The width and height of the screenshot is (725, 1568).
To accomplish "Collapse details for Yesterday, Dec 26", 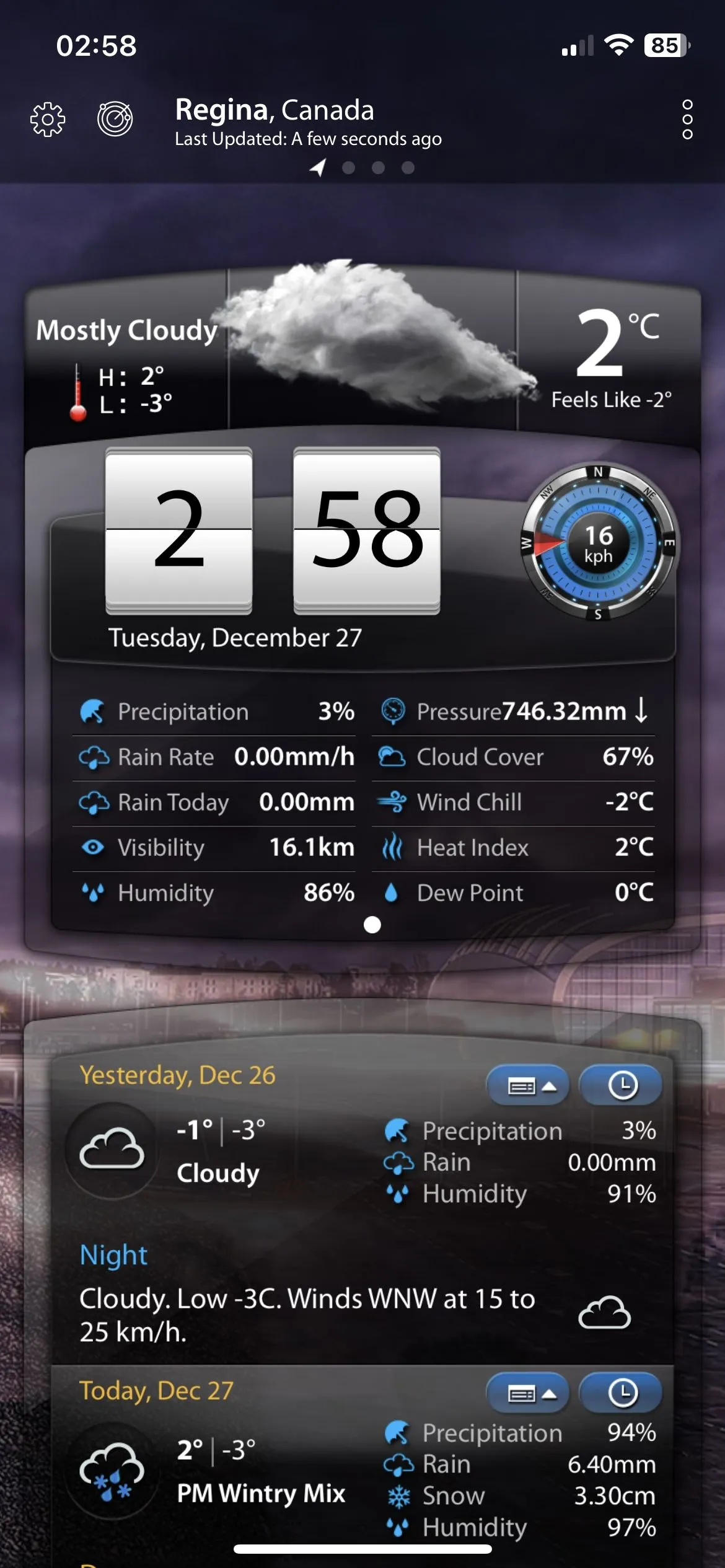I will pyautogui.click(x=527, y=1085).
